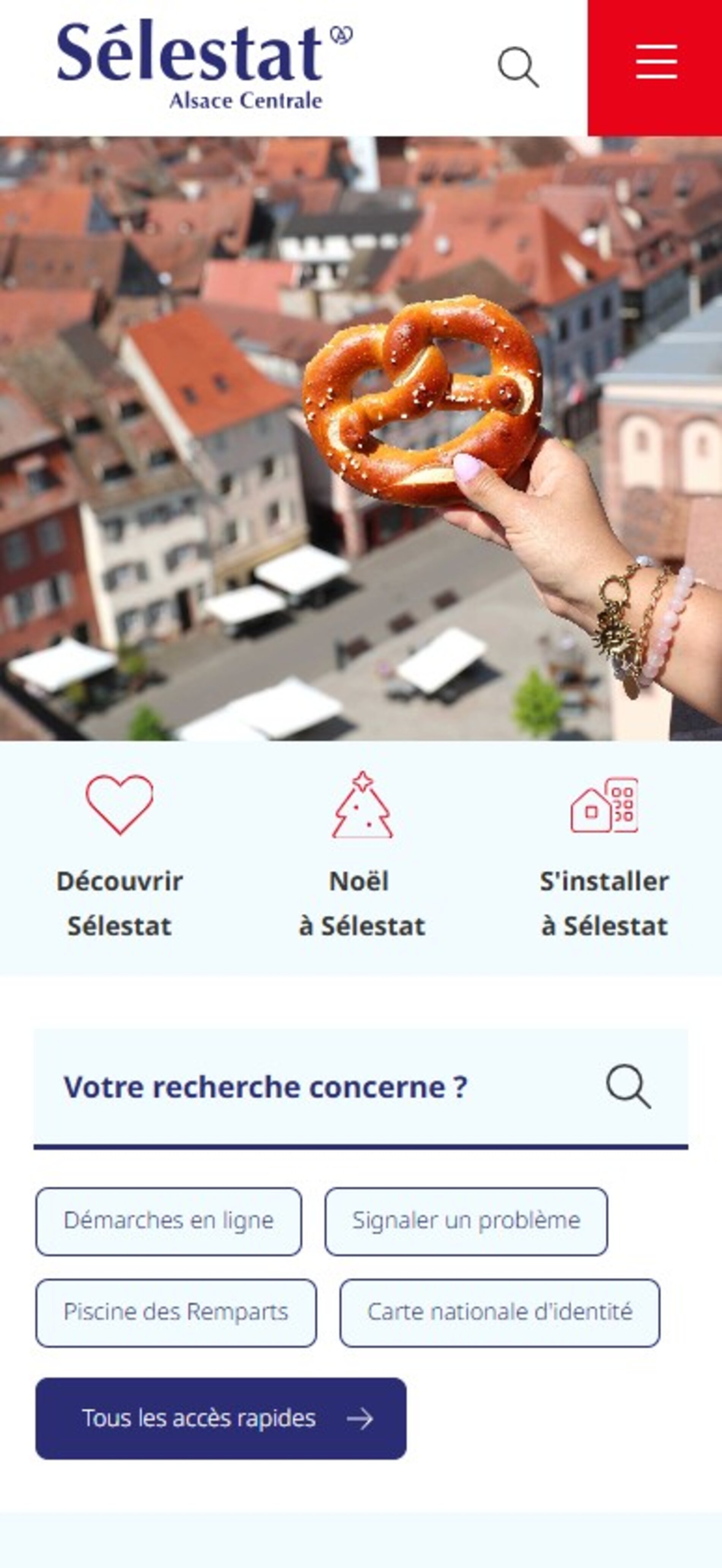Select the Signaler un problème chip
The image size is (722, 1568).
[x=466, y=1221]
